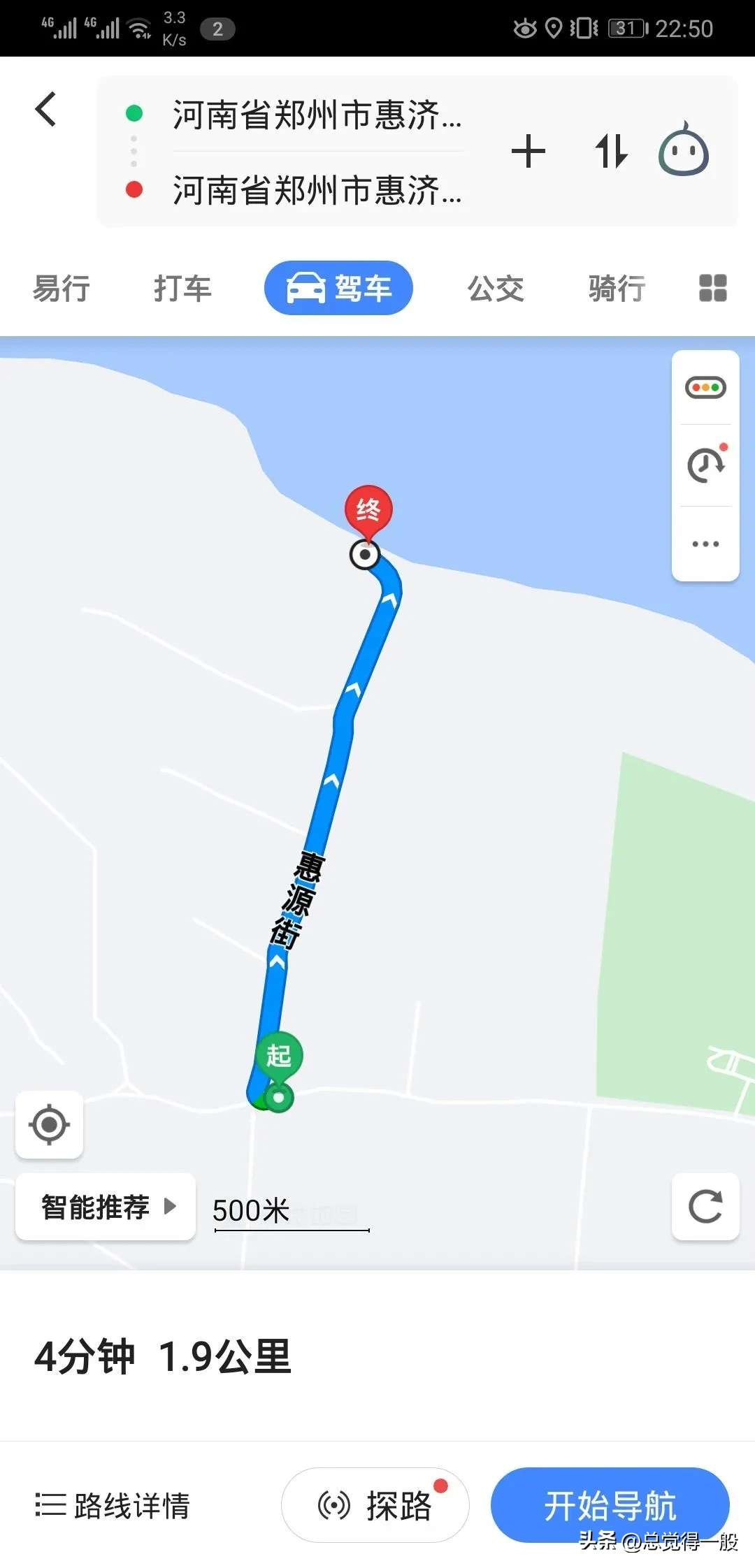Swap start and destination with arrows icon
The image size is (755, 1568).
tap(611, 152)
